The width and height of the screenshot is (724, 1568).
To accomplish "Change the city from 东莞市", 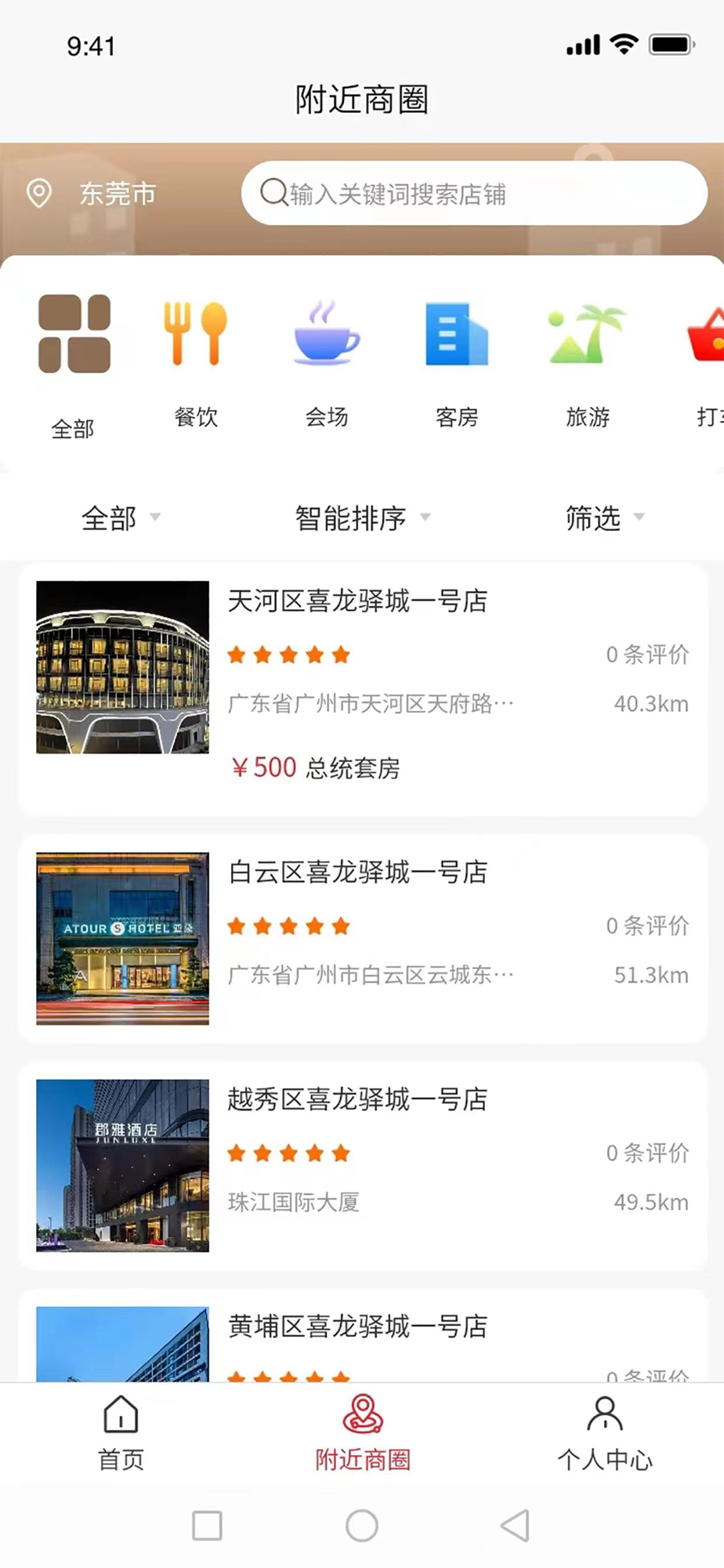I will (92, 193).
